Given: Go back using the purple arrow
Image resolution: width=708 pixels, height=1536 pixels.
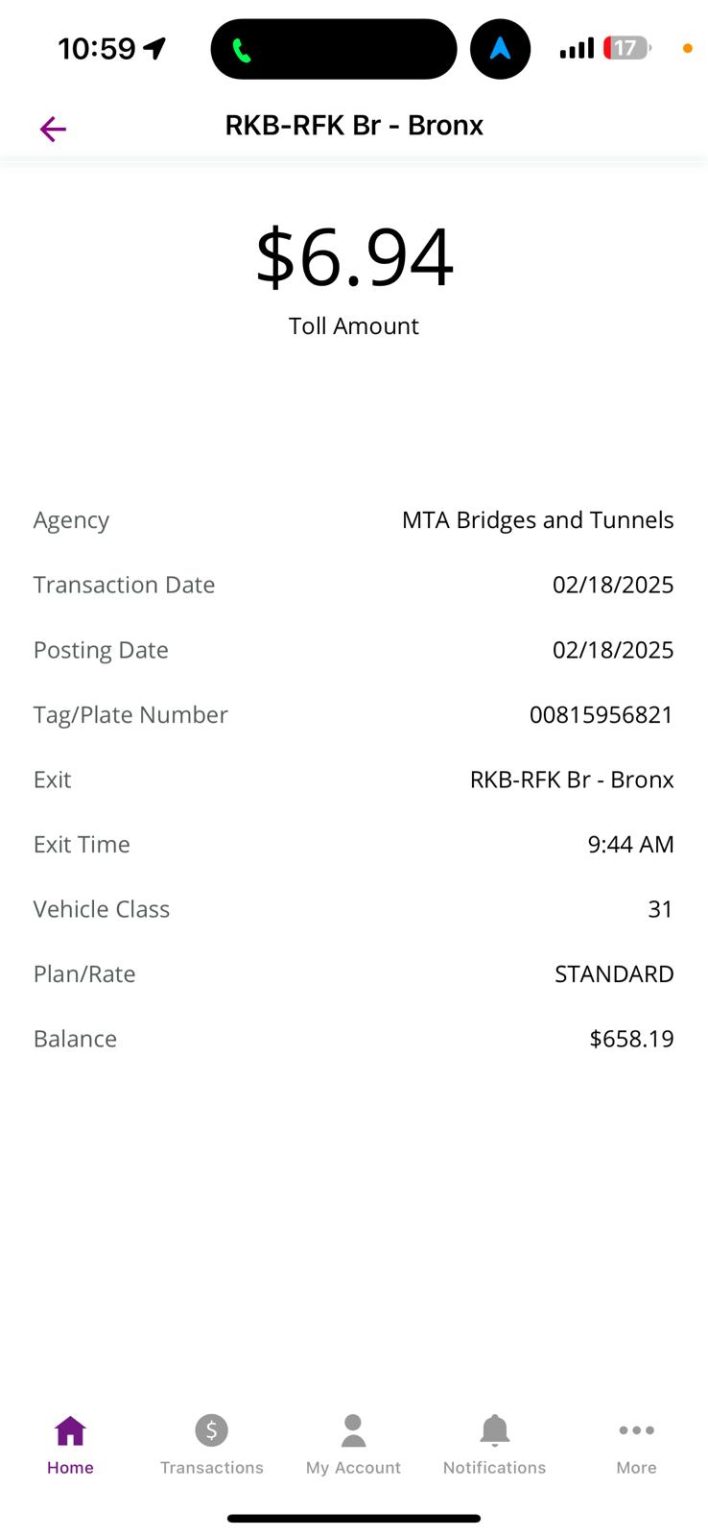Looking at the screenshot, I should pyautogui.click(x=53, y=128).
